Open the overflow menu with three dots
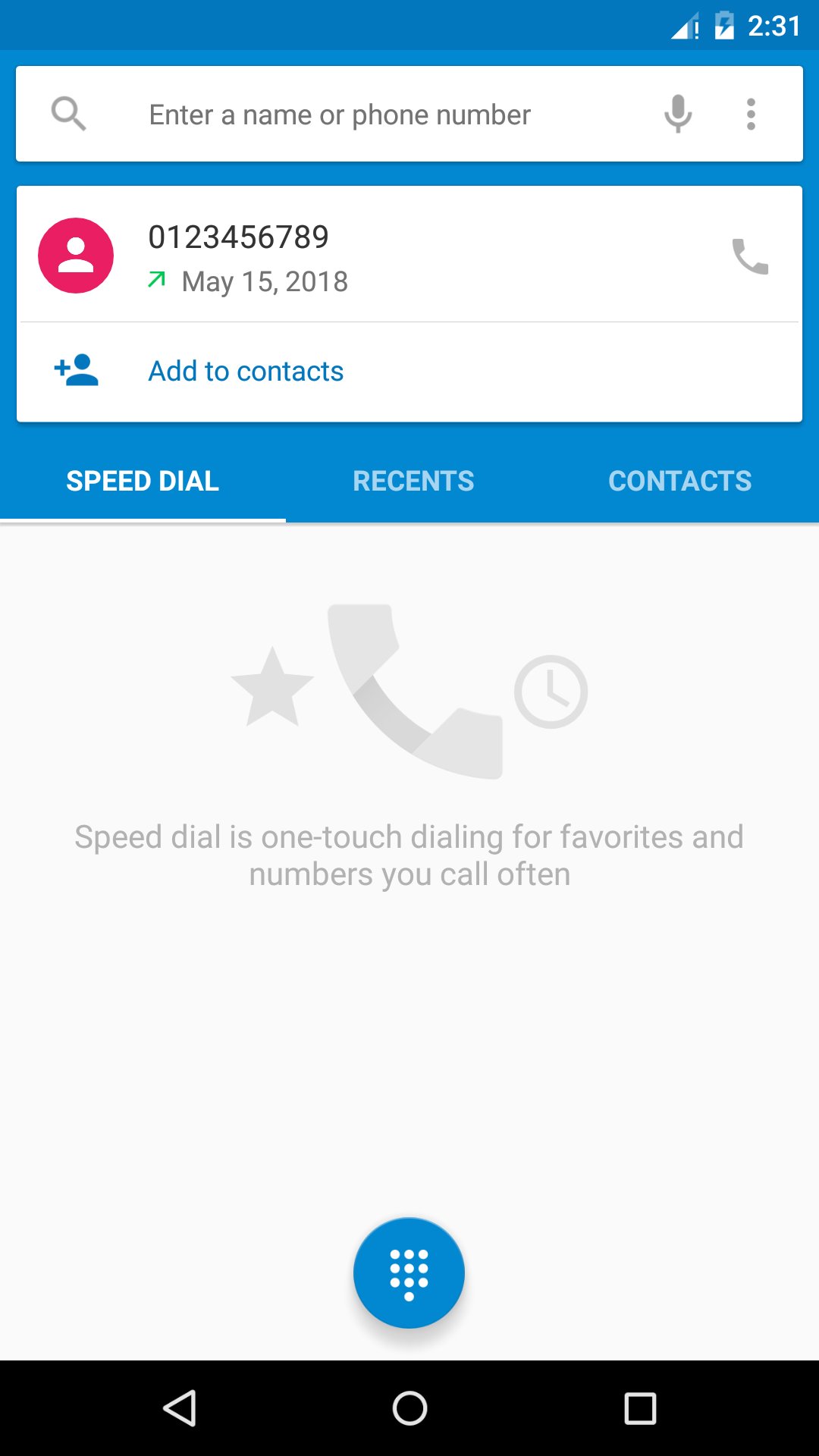 coord(751,114)
